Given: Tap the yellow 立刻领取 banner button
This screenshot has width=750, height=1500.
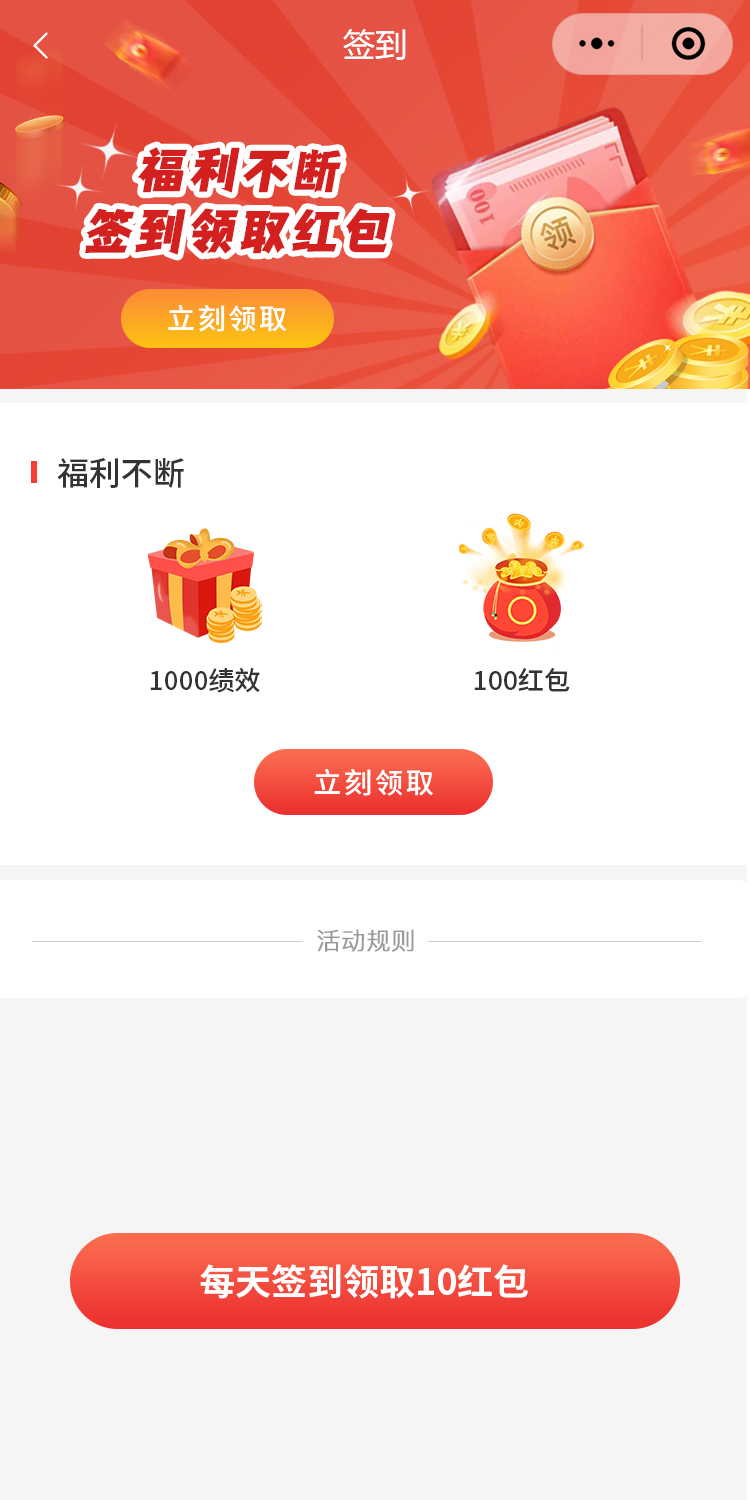Looking at the screenshot, I should [227, 319].
